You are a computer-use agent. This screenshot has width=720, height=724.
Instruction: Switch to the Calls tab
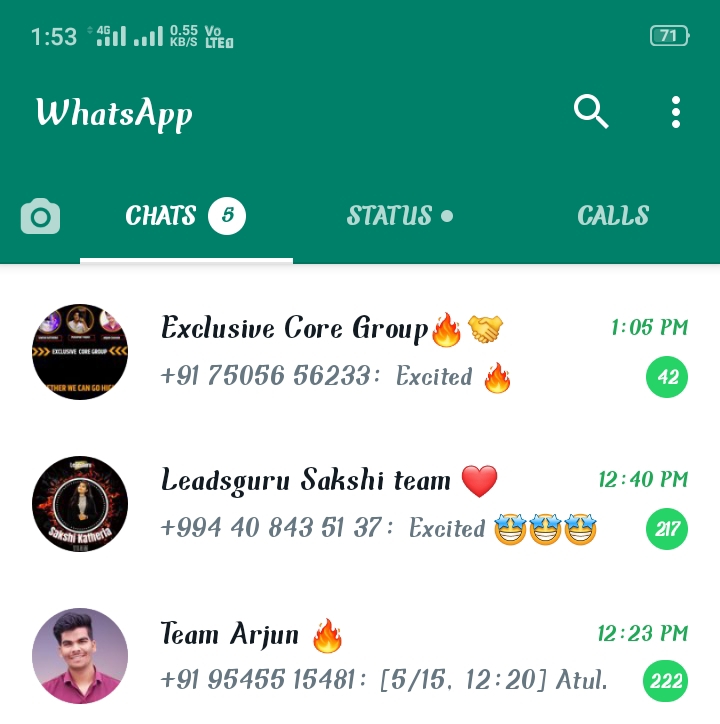[x=613, y=216]
